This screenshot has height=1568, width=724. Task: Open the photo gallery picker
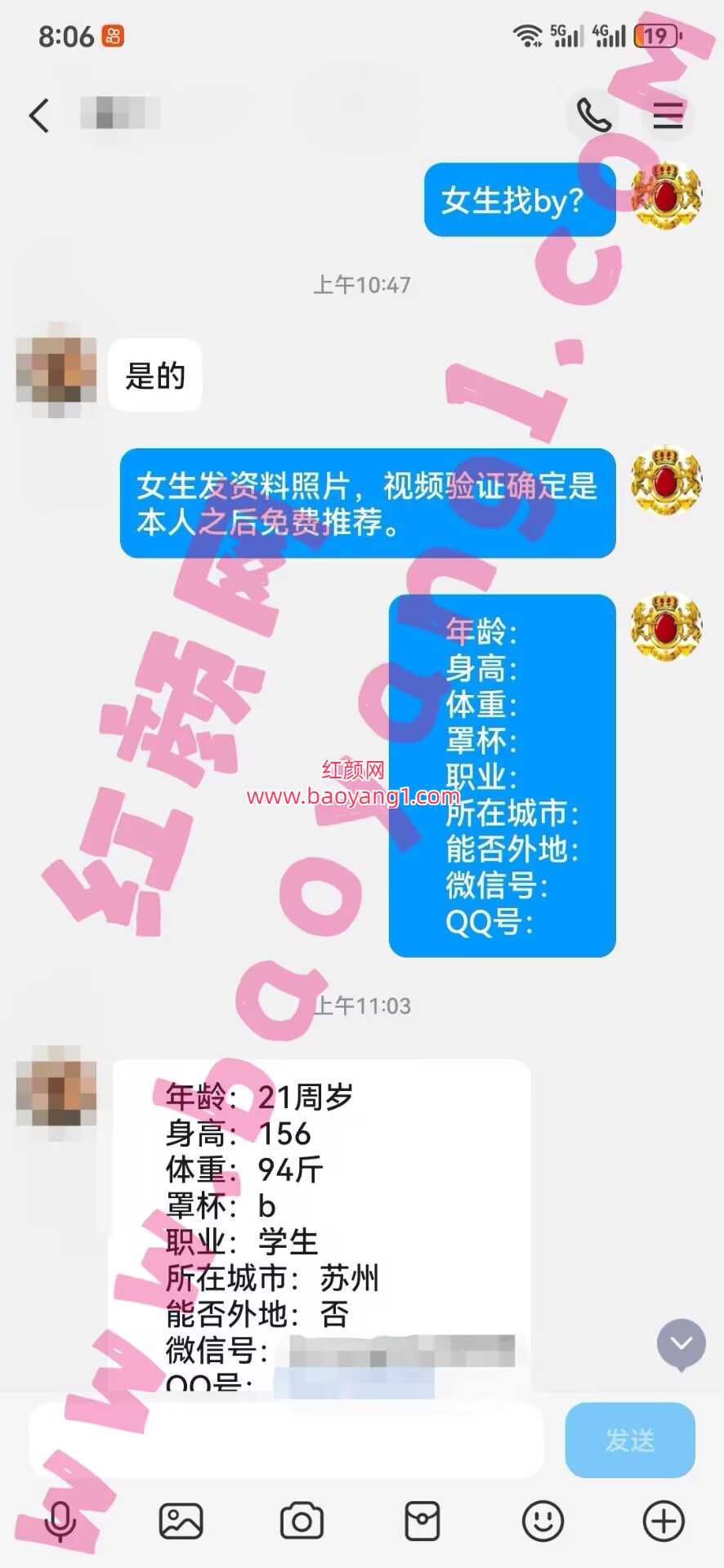click(181, 1521)
